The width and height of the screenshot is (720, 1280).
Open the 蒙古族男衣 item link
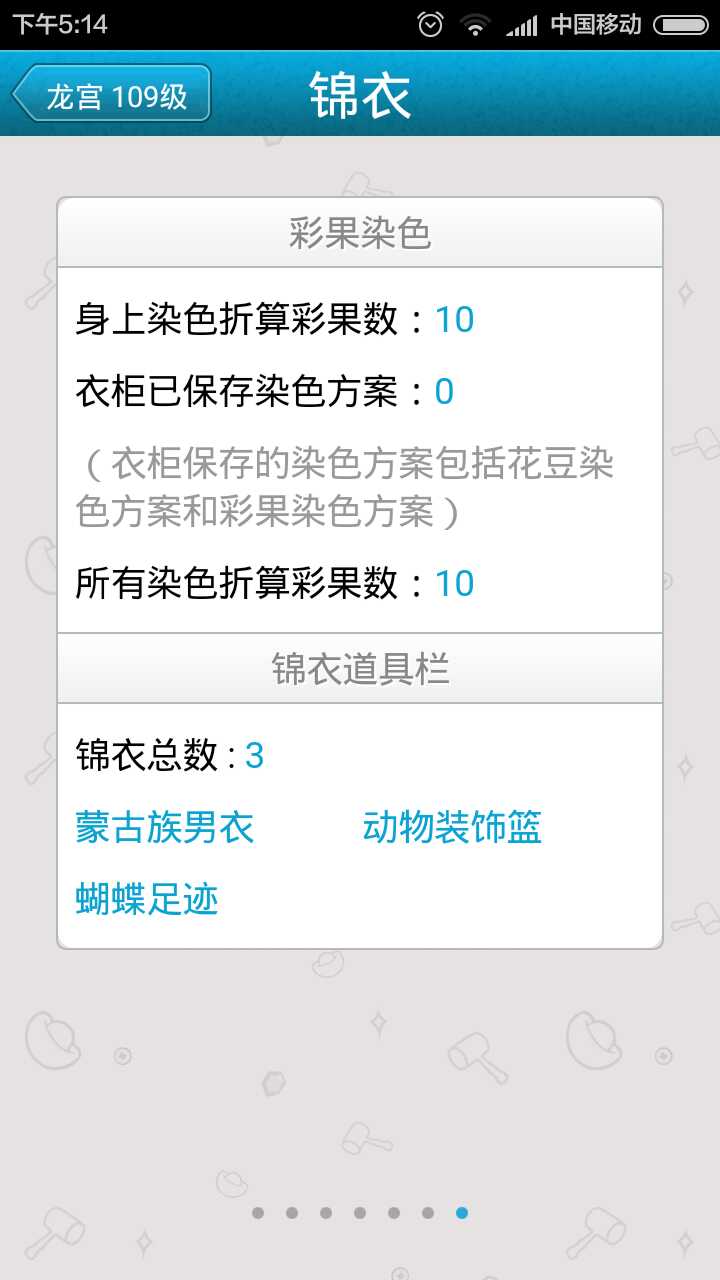pos(165,828)
